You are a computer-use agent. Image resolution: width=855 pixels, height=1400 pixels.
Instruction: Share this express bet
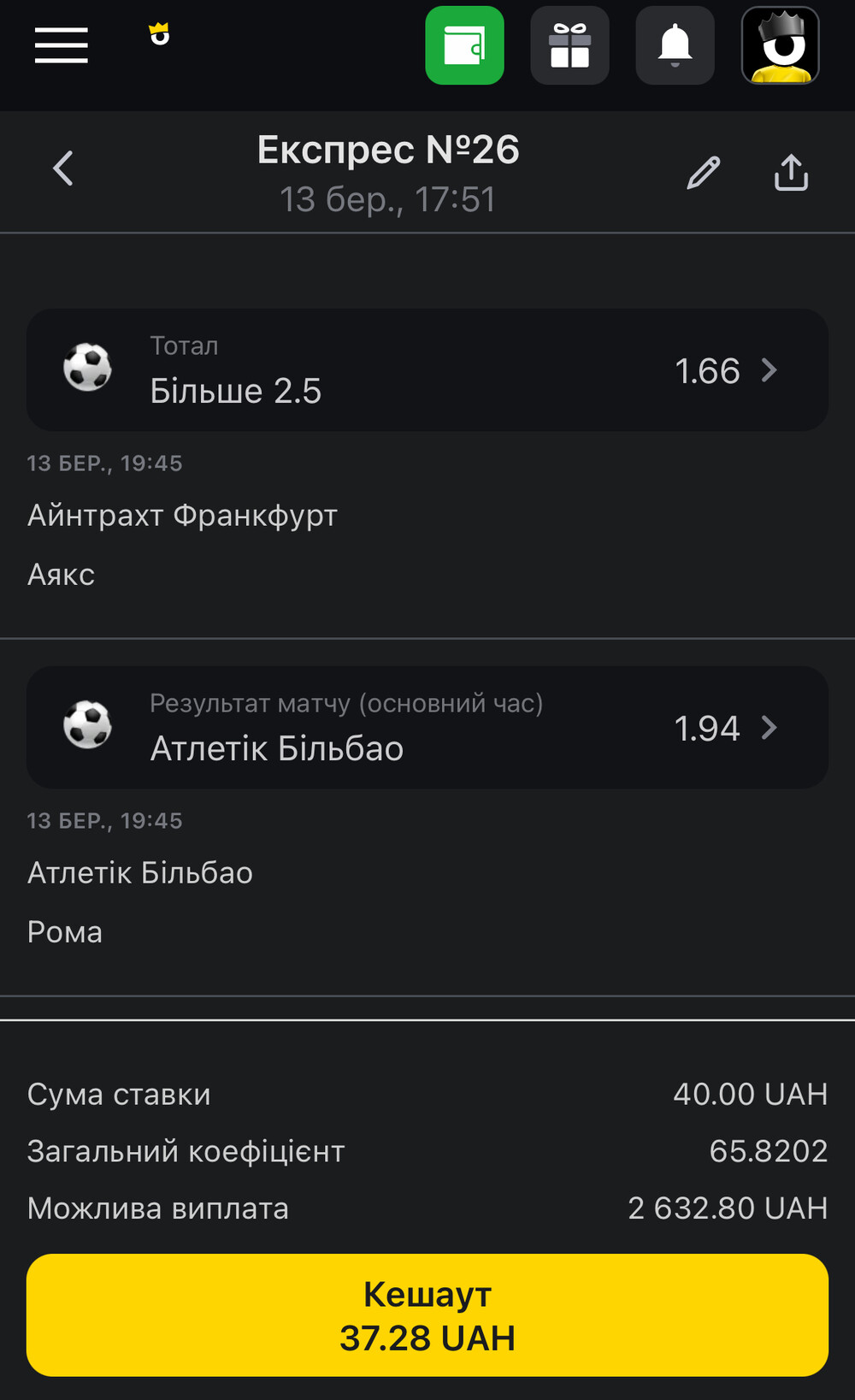(x=791, y=172)
